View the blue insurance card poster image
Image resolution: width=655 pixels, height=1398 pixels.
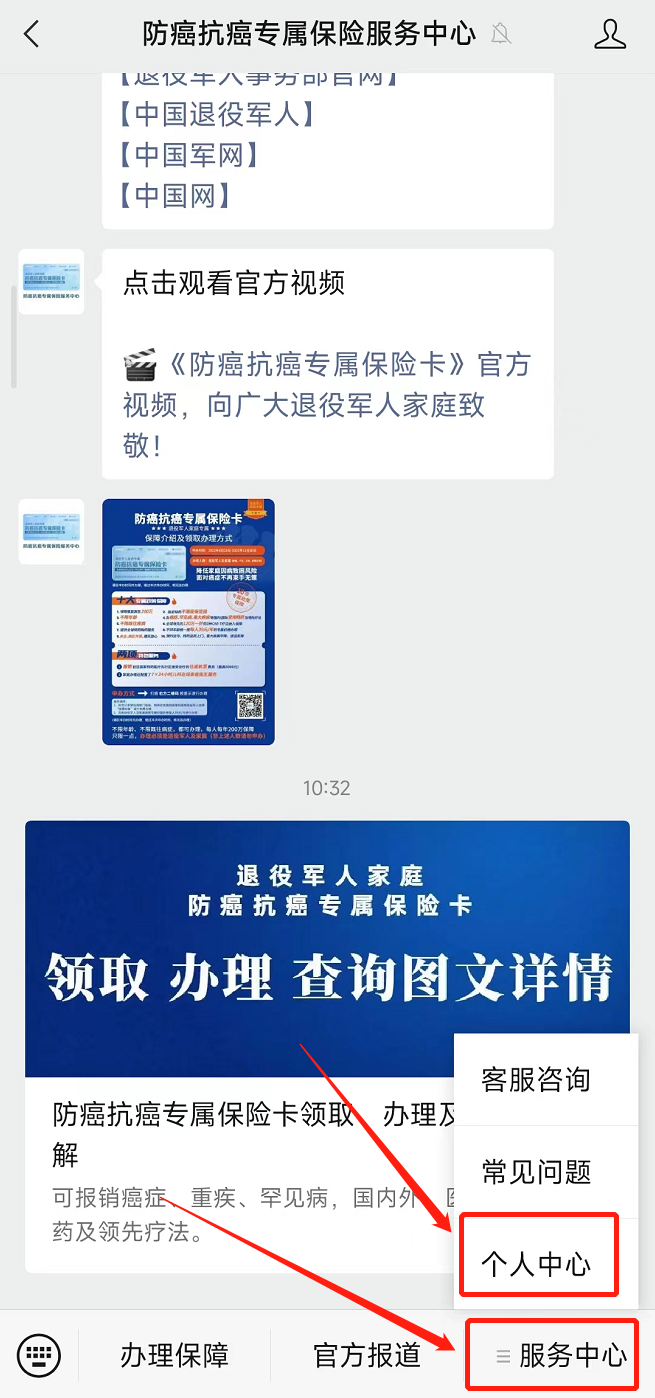(x=188, y=622)
